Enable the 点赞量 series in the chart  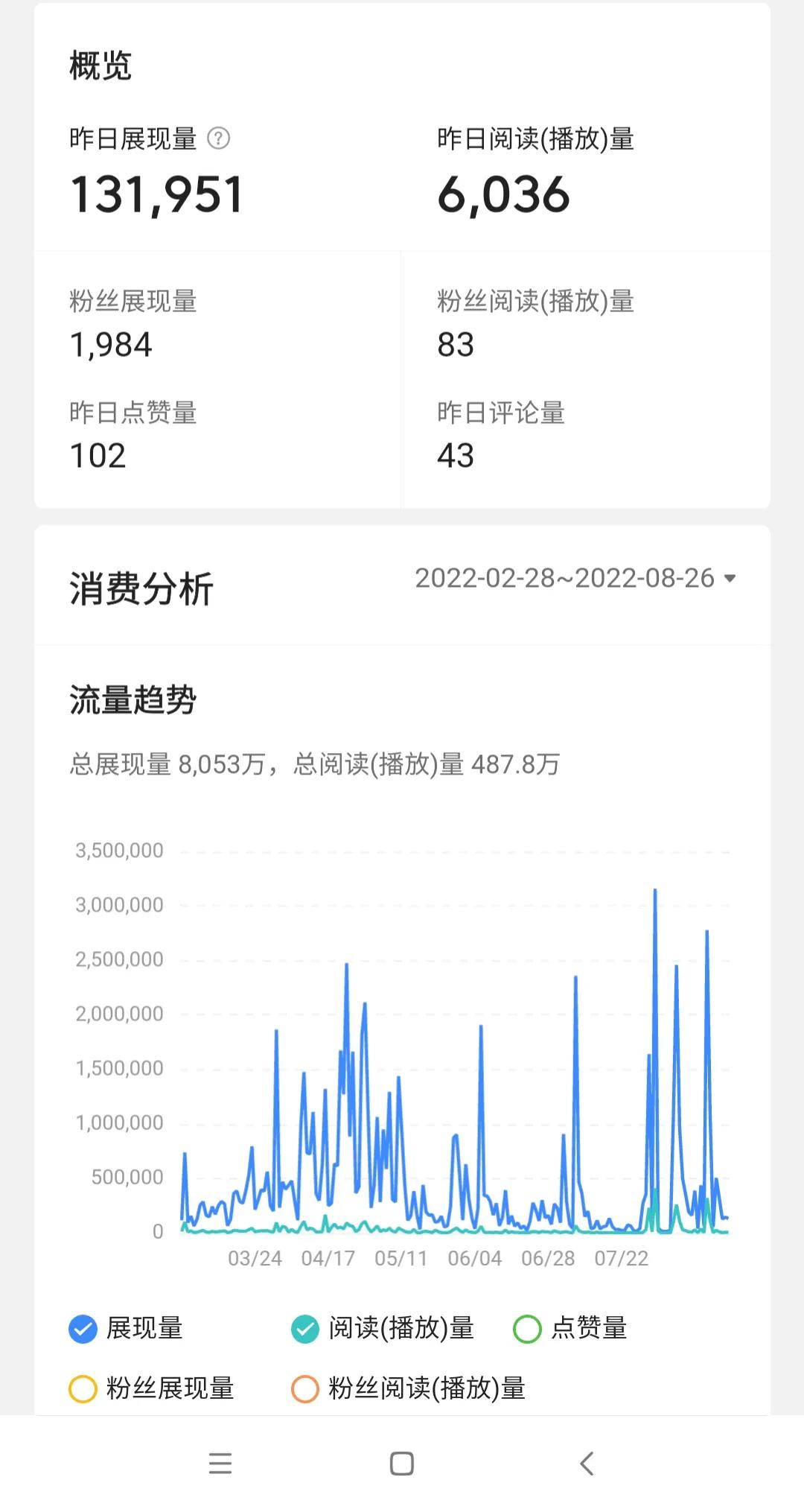pyautogui.click(x=527, y=1328)
